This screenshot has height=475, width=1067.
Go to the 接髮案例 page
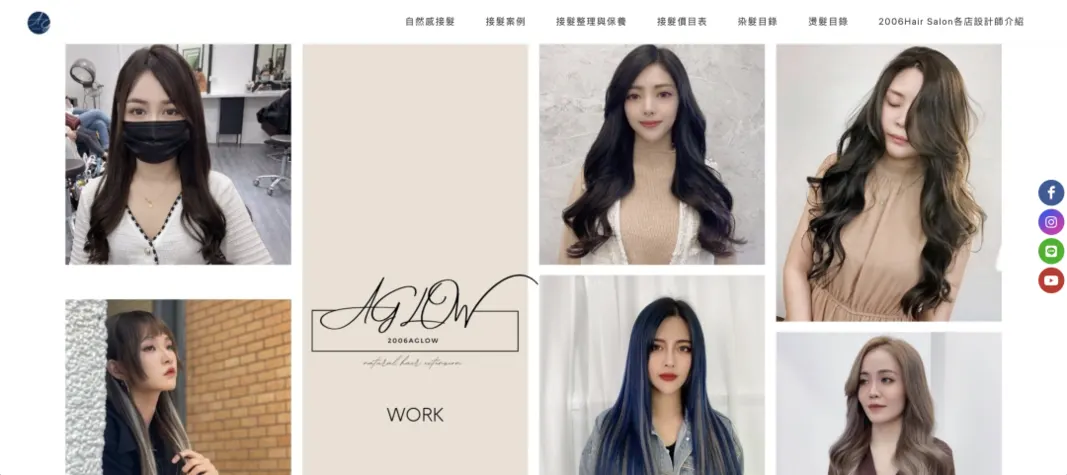tap(505, 21)
